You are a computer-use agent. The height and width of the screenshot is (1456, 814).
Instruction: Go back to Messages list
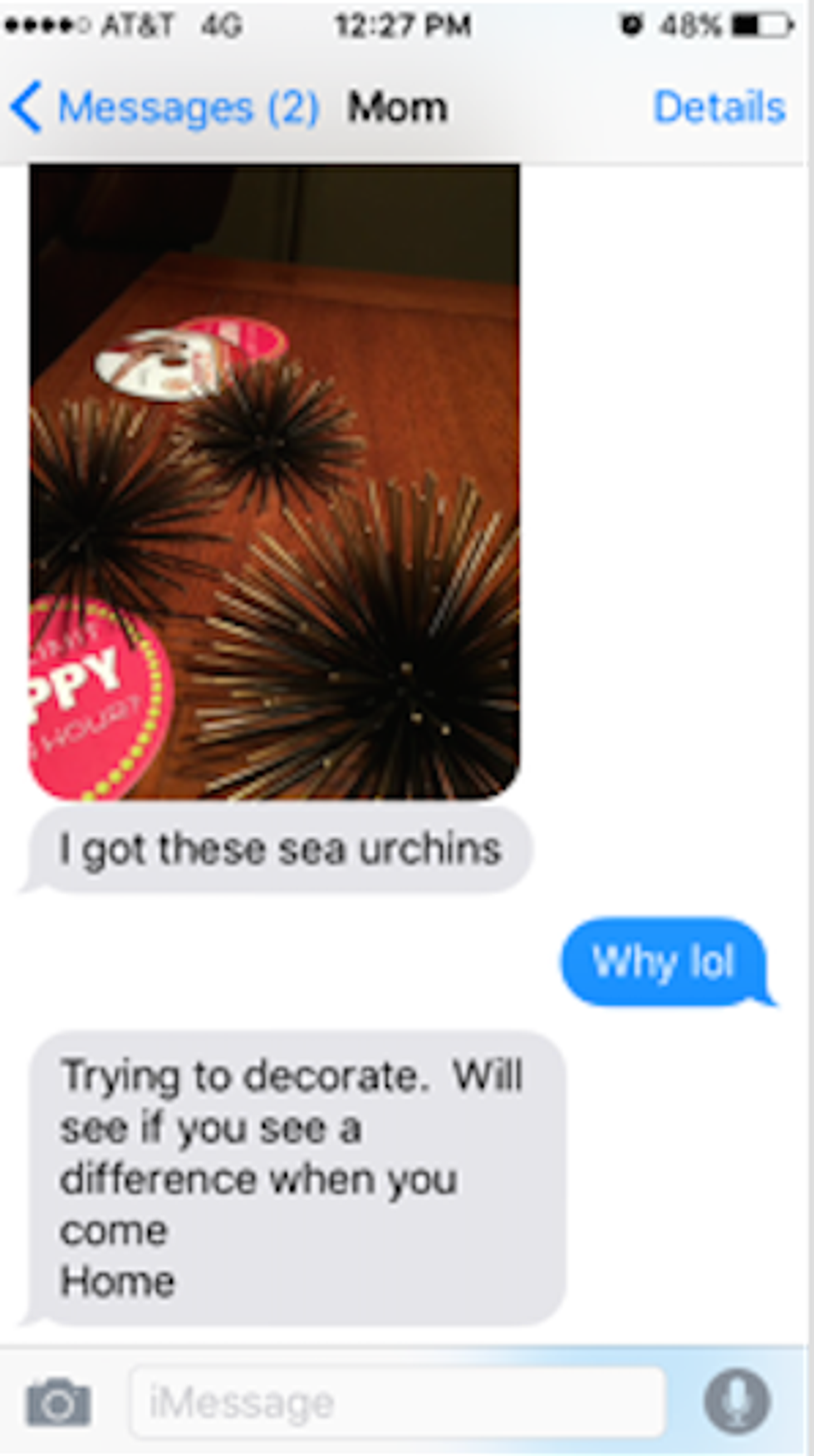[x=163, y=108]
